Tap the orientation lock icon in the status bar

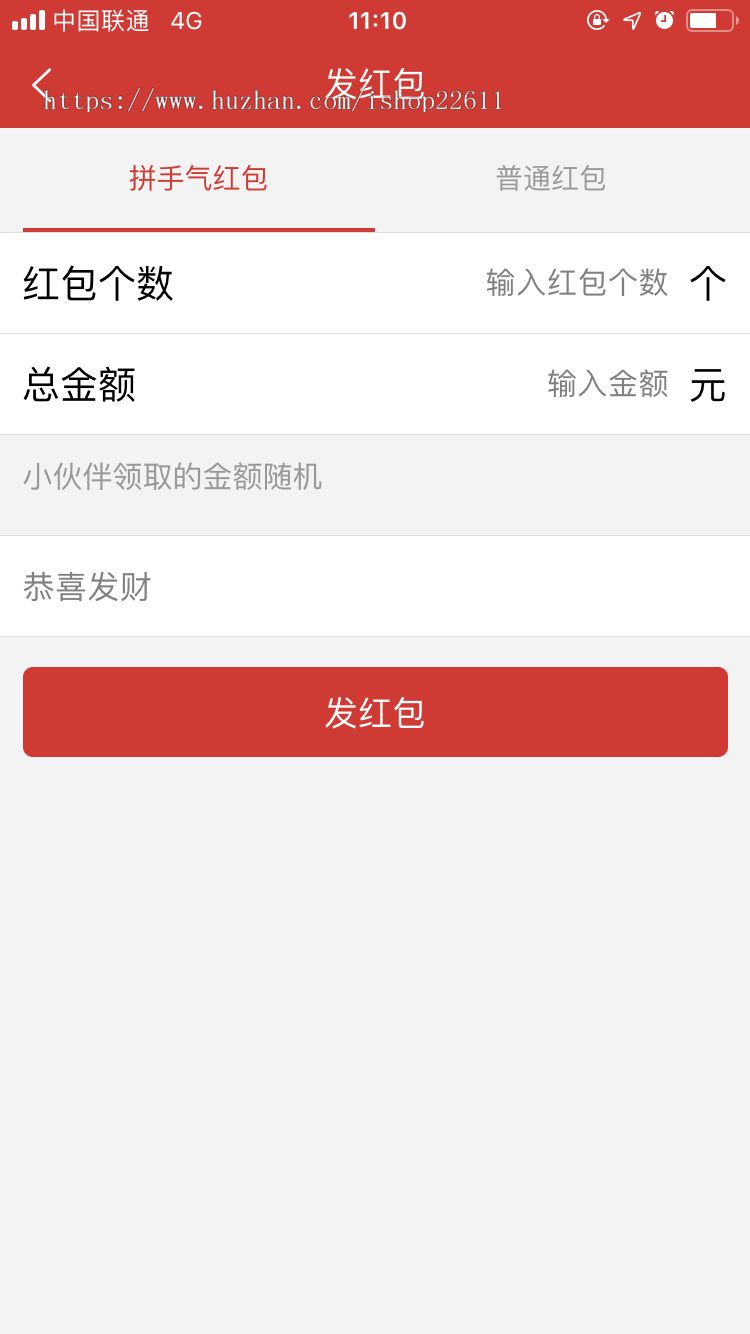[x=597, y=19]
